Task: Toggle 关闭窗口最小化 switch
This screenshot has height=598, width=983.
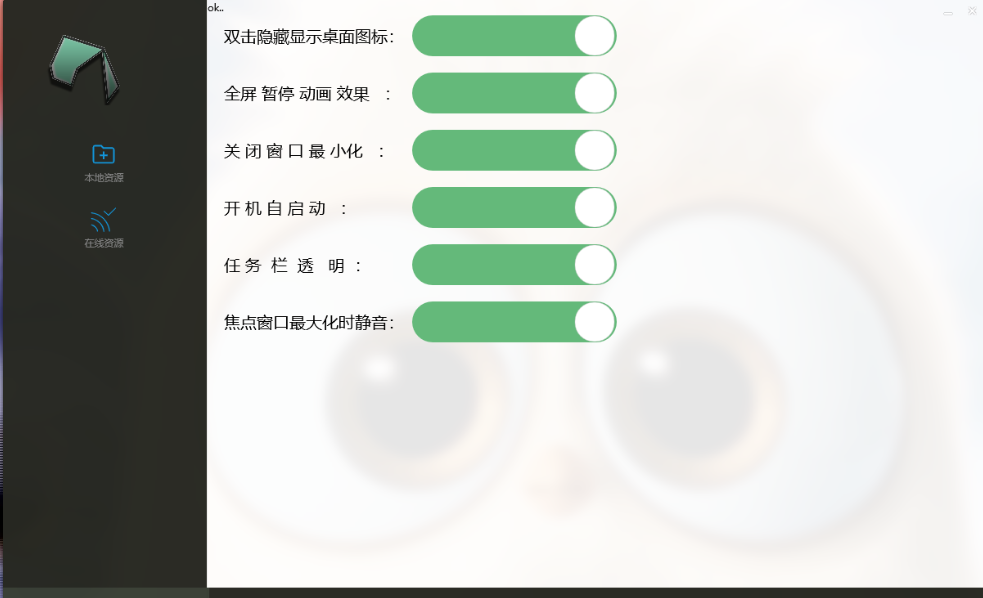Action: pyautogui.click(x=514, y=150)
